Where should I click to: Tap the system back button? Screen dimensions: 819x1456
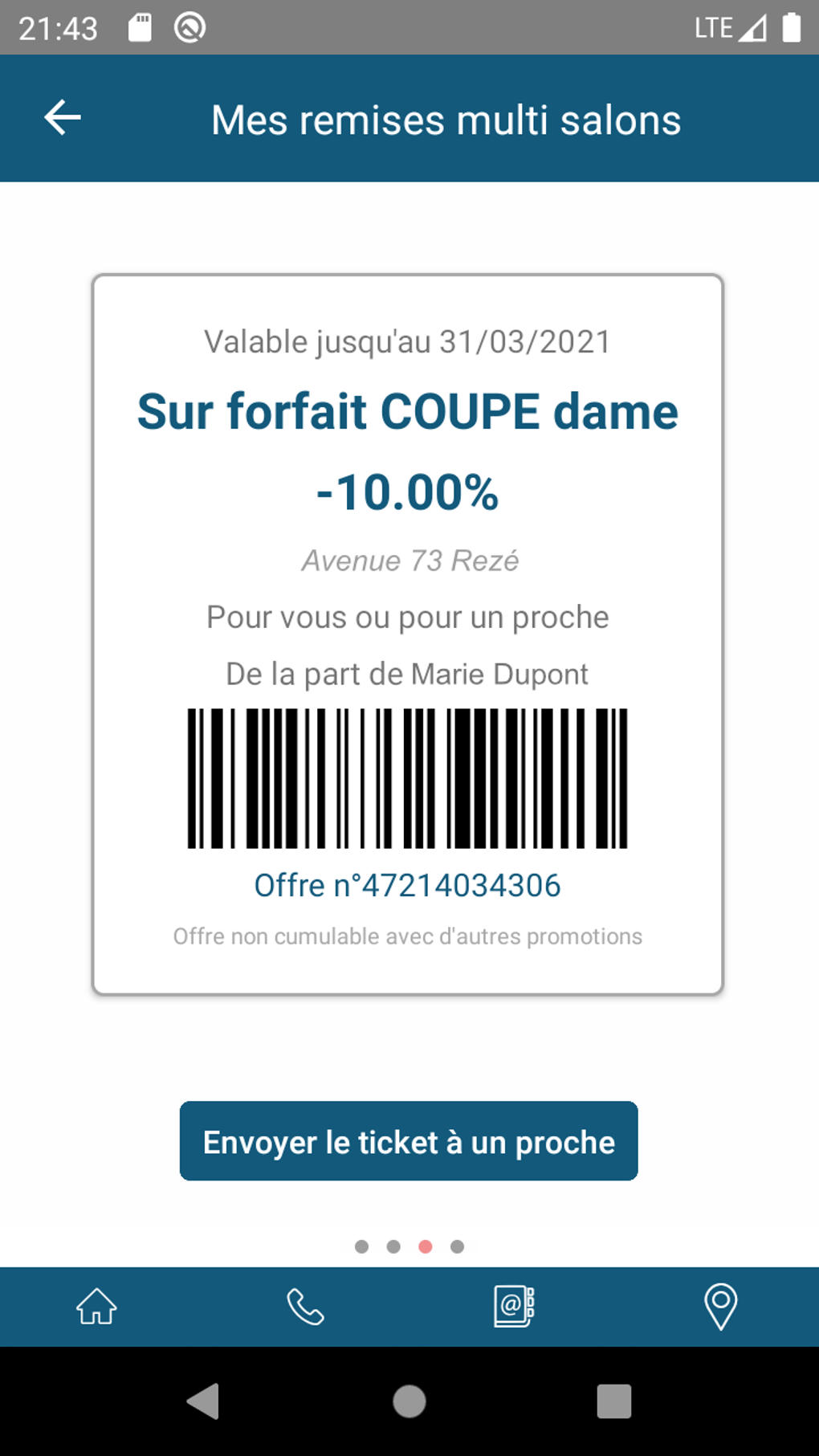pos(204,1401)
